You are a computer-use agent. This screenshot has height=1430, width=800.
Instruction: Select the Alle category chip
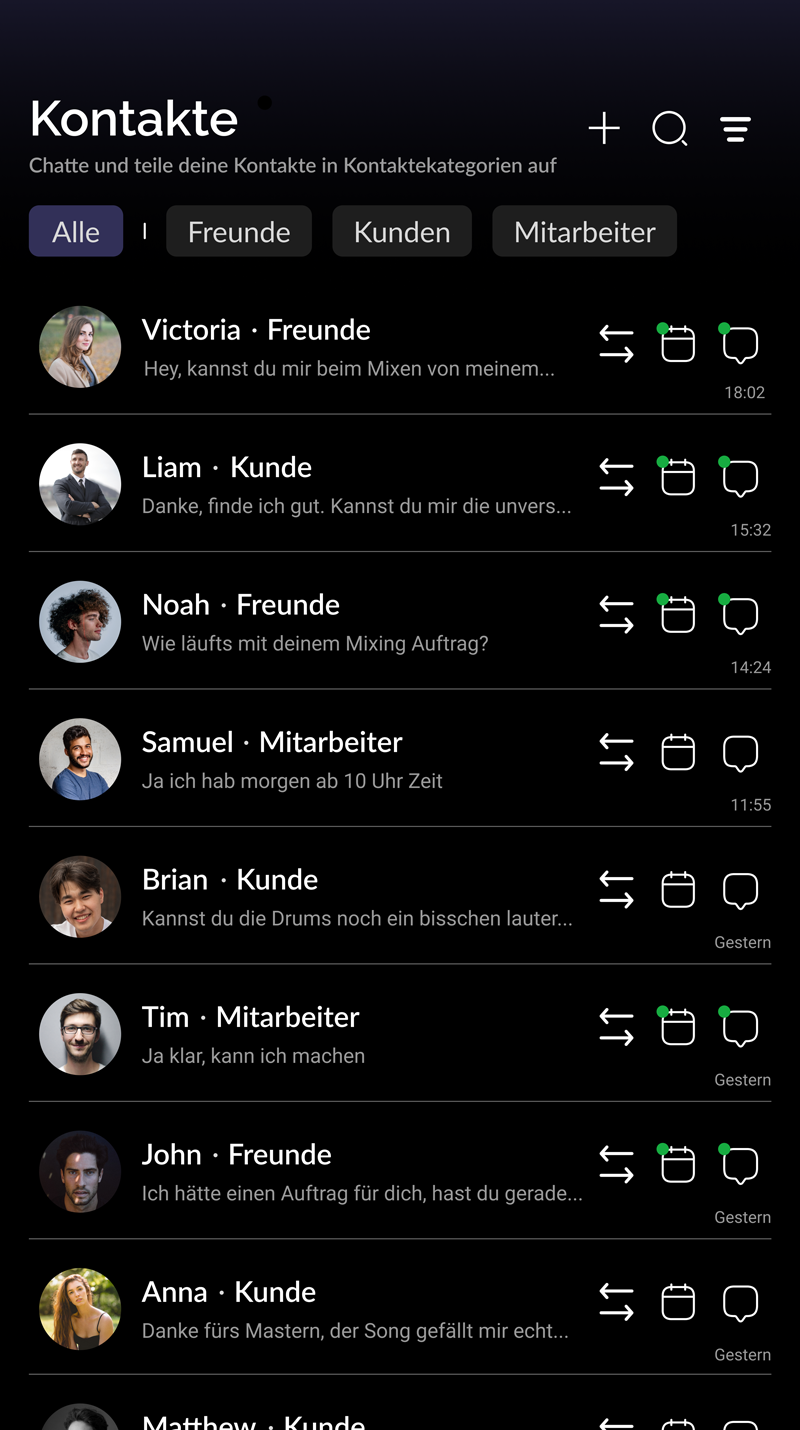tap(76, 232)
